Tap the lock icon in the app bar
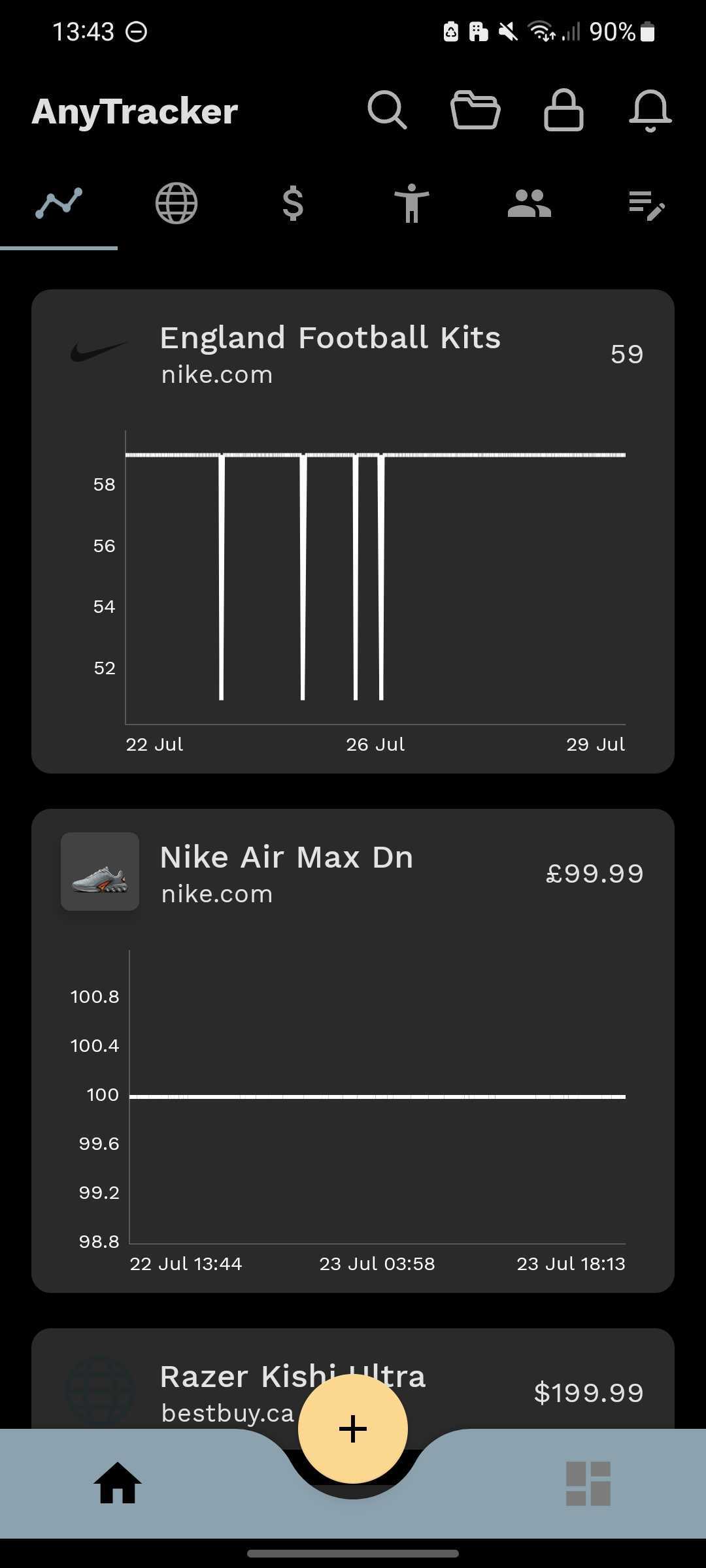The width and height of the screenshot is (706, 1568). (x=563, y=110)
